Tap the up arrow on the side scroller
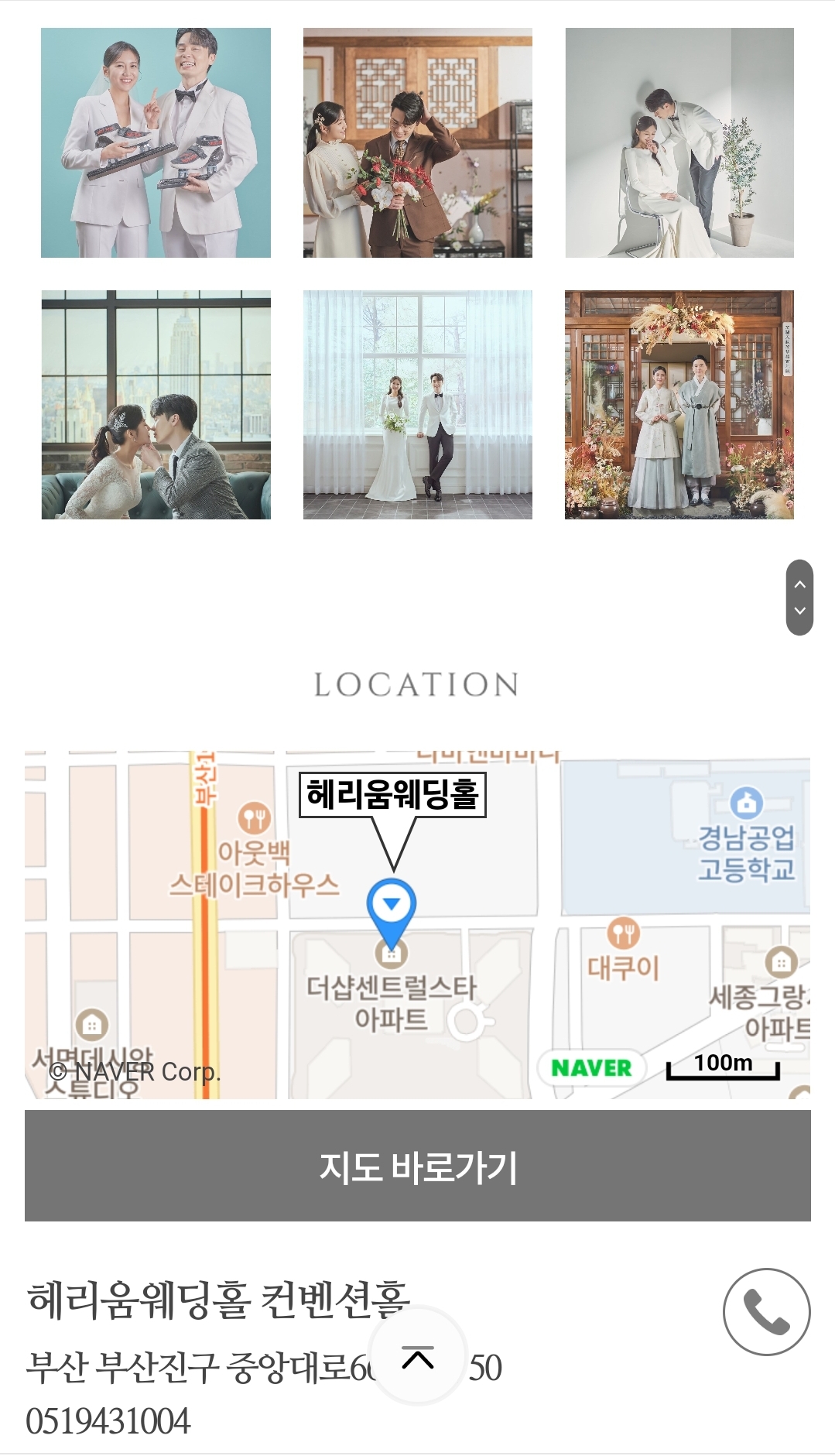The image size is (835, 1456). tap(800, 584)
